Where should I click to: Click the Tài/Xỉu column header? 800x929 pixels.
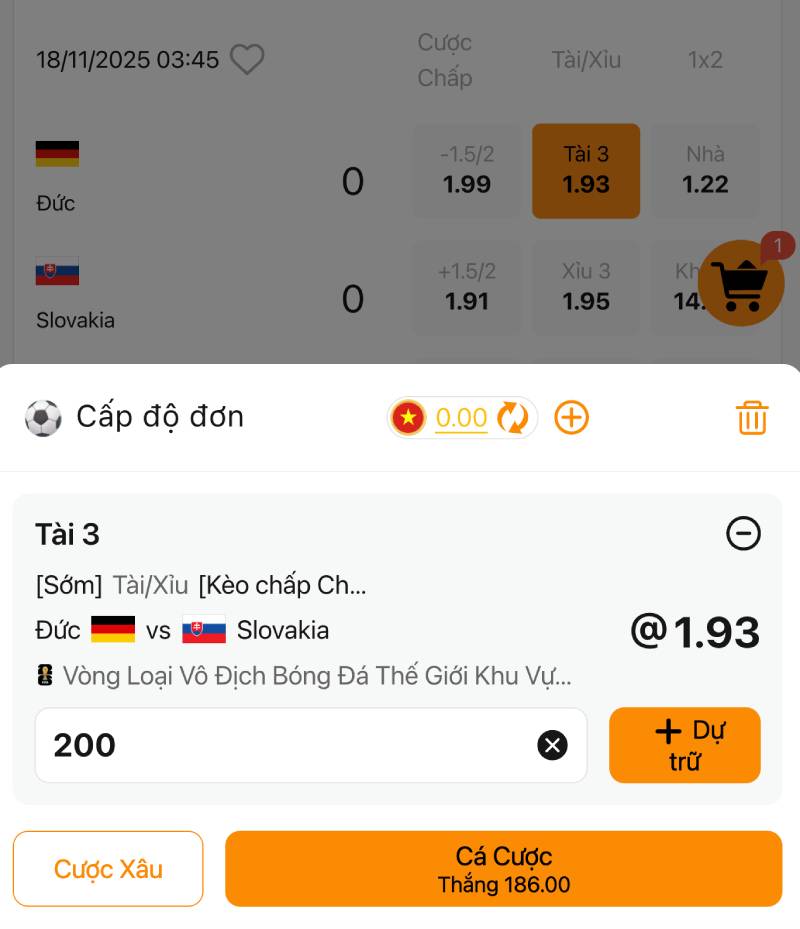coord(586,60)
